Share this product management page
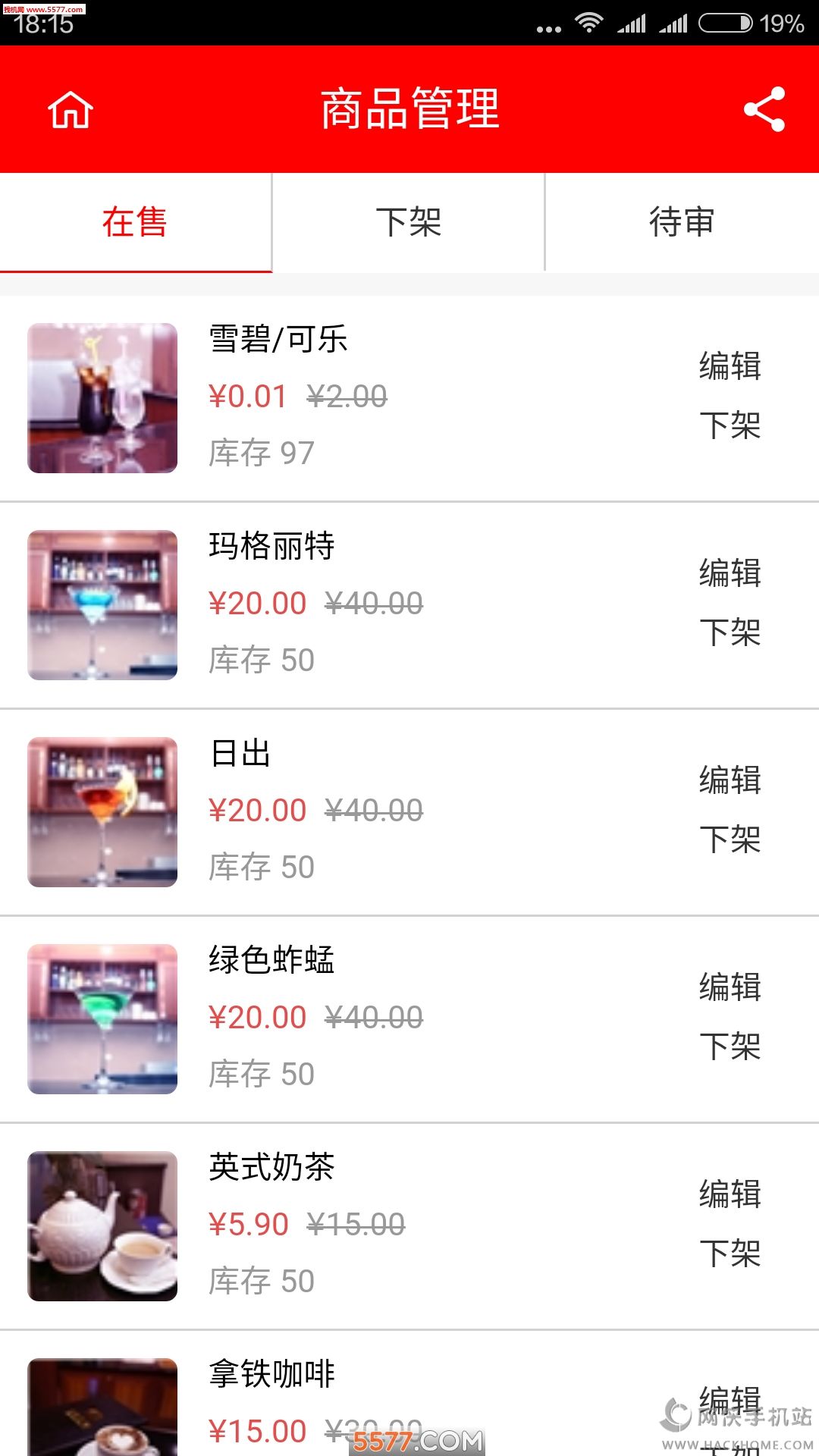Screen dimensions: 819x1456 (764, 110)
